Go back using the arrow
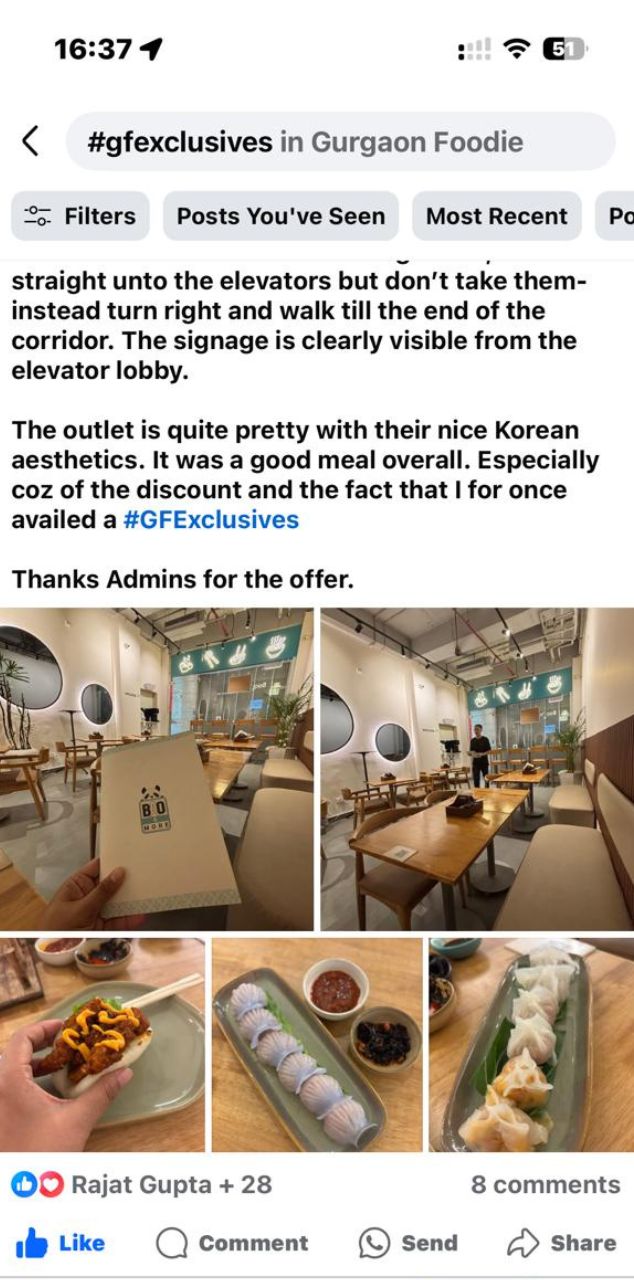Screen dimensions: 634x1280 coord(31,141)
